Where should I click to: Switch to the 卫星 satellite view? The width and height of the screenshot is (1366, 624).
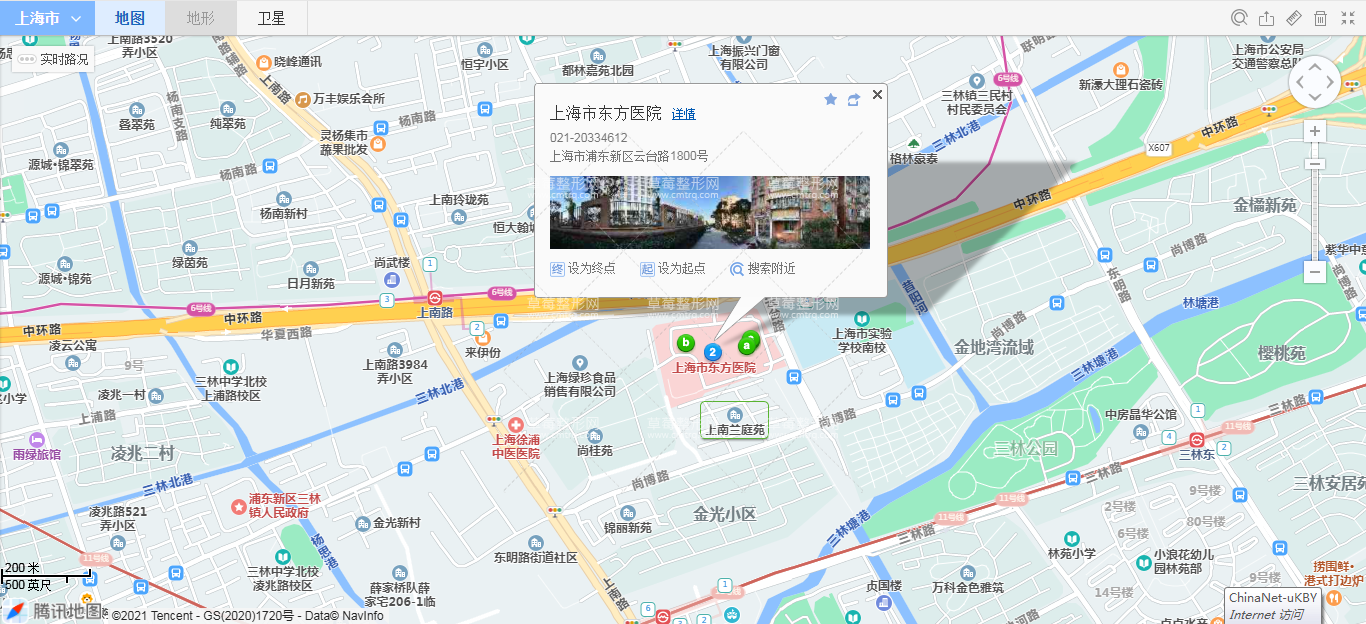pos(271,18)
